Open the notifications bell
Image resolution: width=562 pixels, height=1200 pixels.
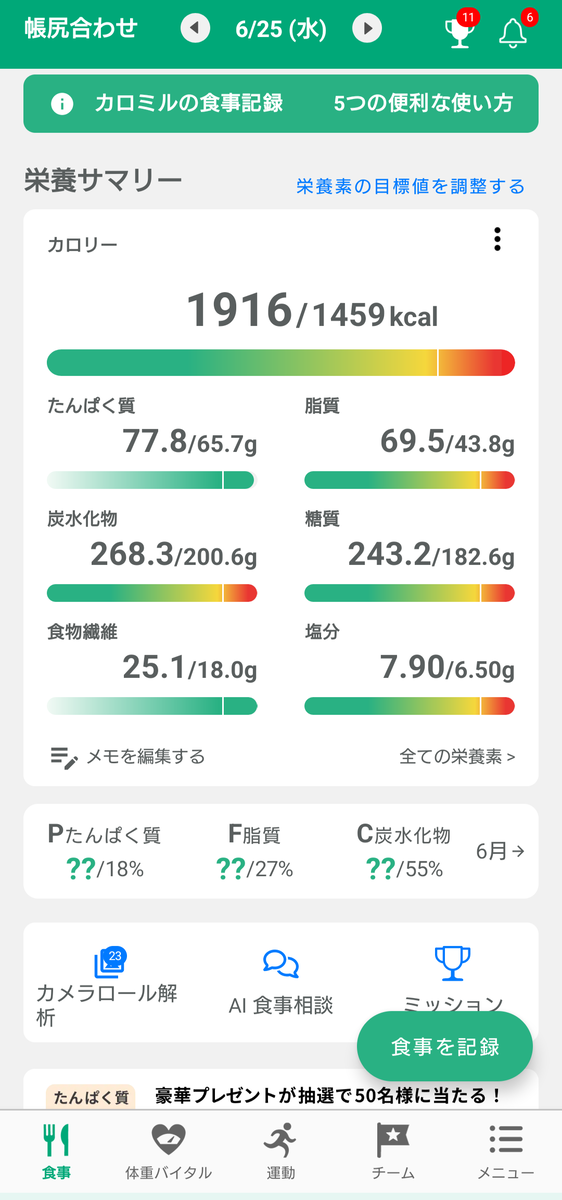[x=515, y=31]
